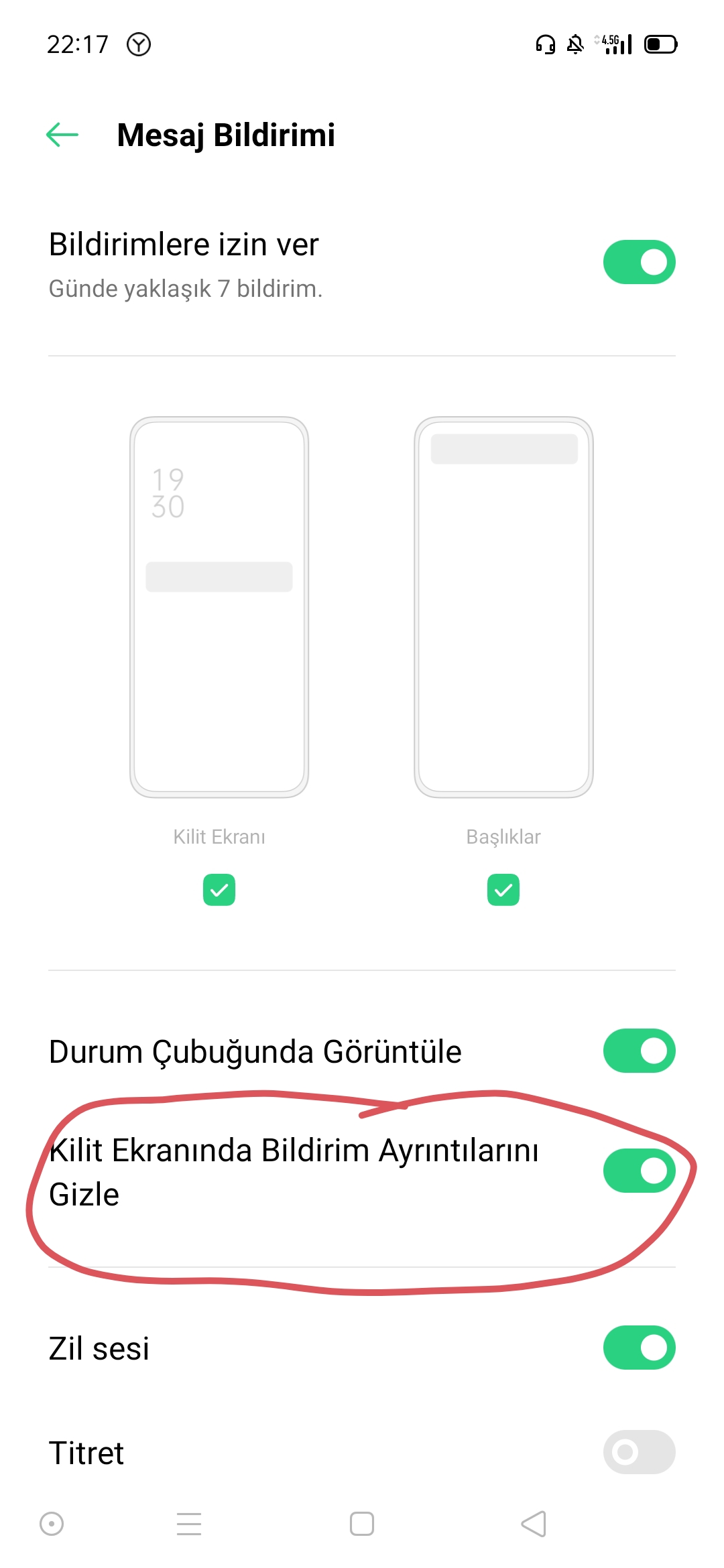
Task: Uncheck the Başlıklar checkbox
Action: pyautogui.click(x=503, y=890)
